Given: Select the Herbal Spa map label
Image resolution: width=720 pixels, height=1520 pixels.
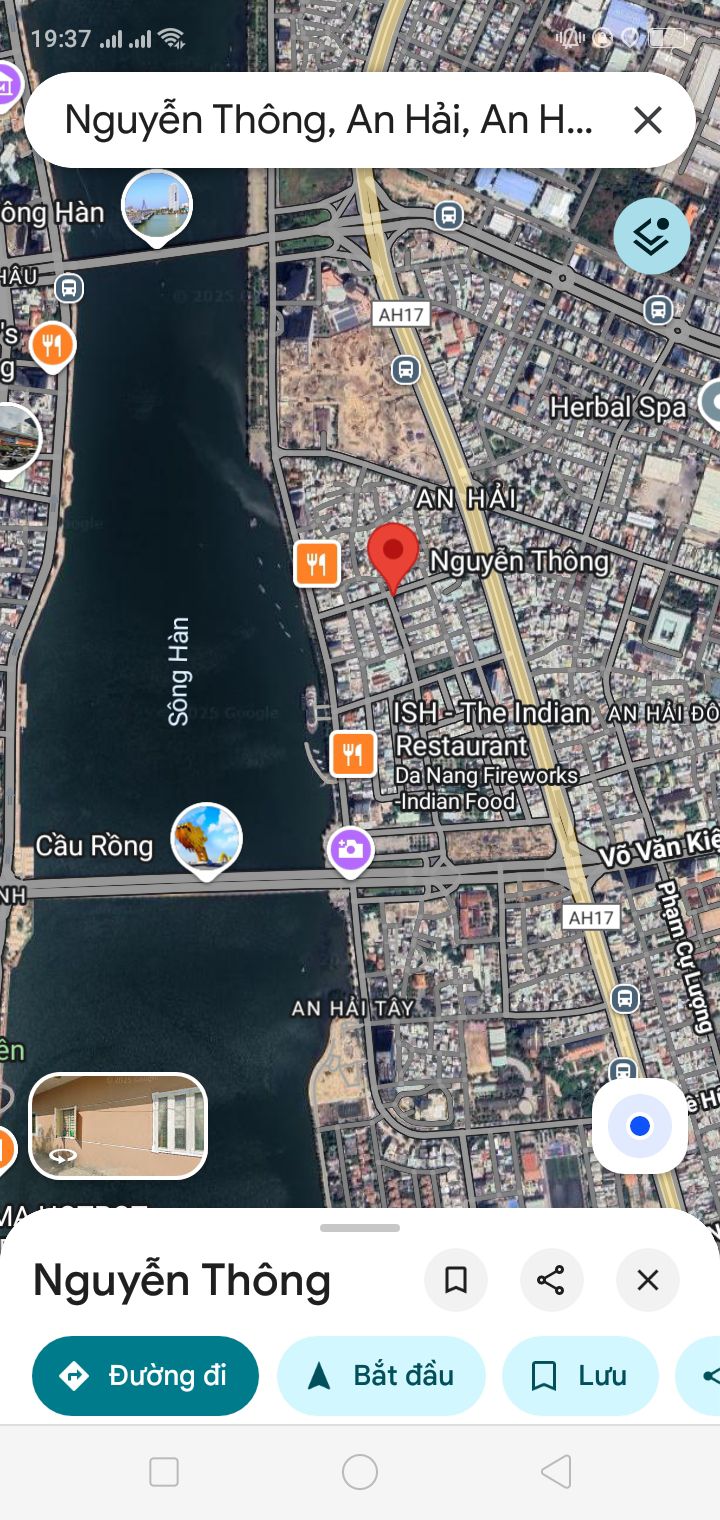Looking at the screenshot, I should (x=618, y=407).
